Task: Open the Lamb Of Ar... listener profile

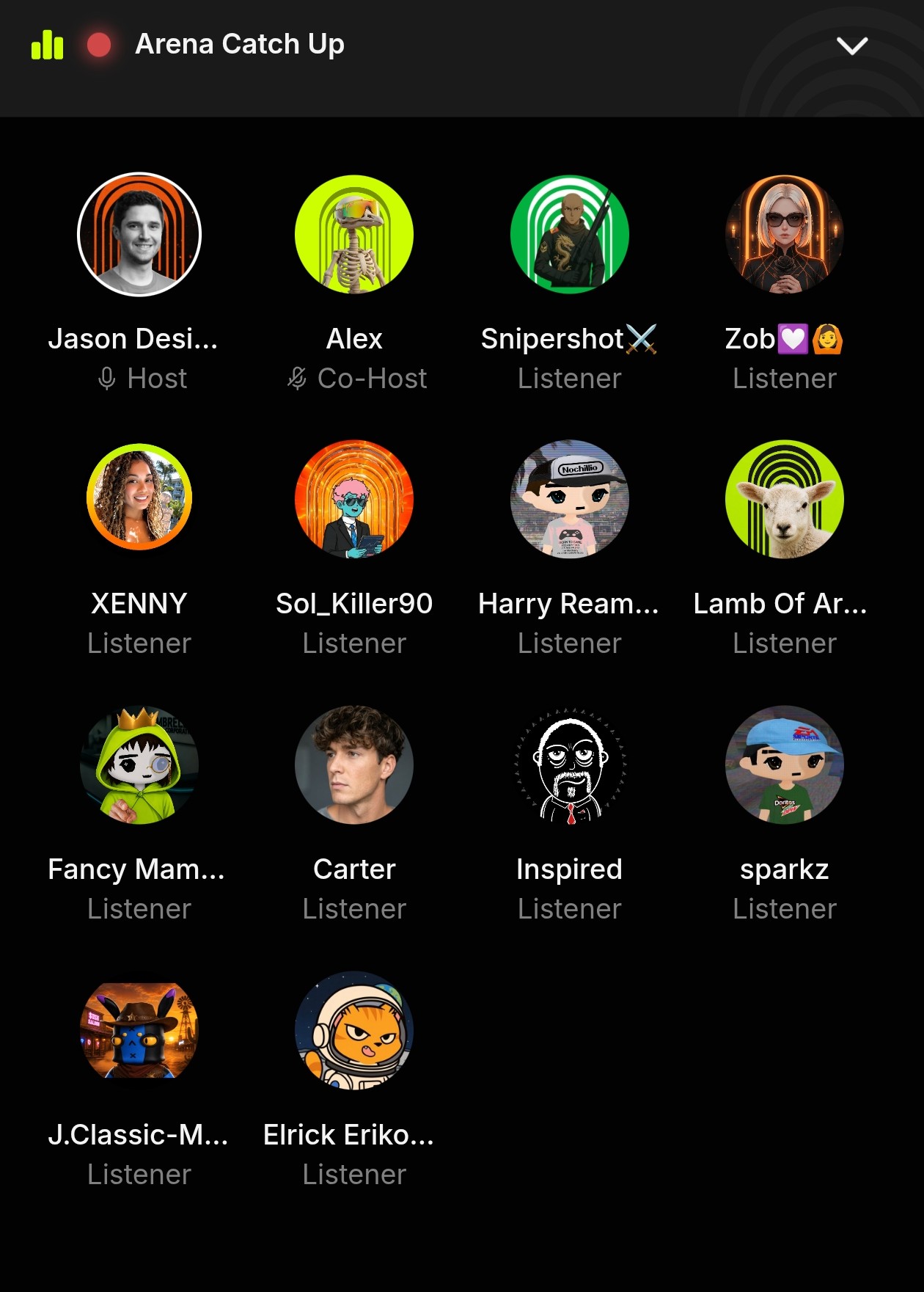Action: pyautogui.click(x=785, y=500)
